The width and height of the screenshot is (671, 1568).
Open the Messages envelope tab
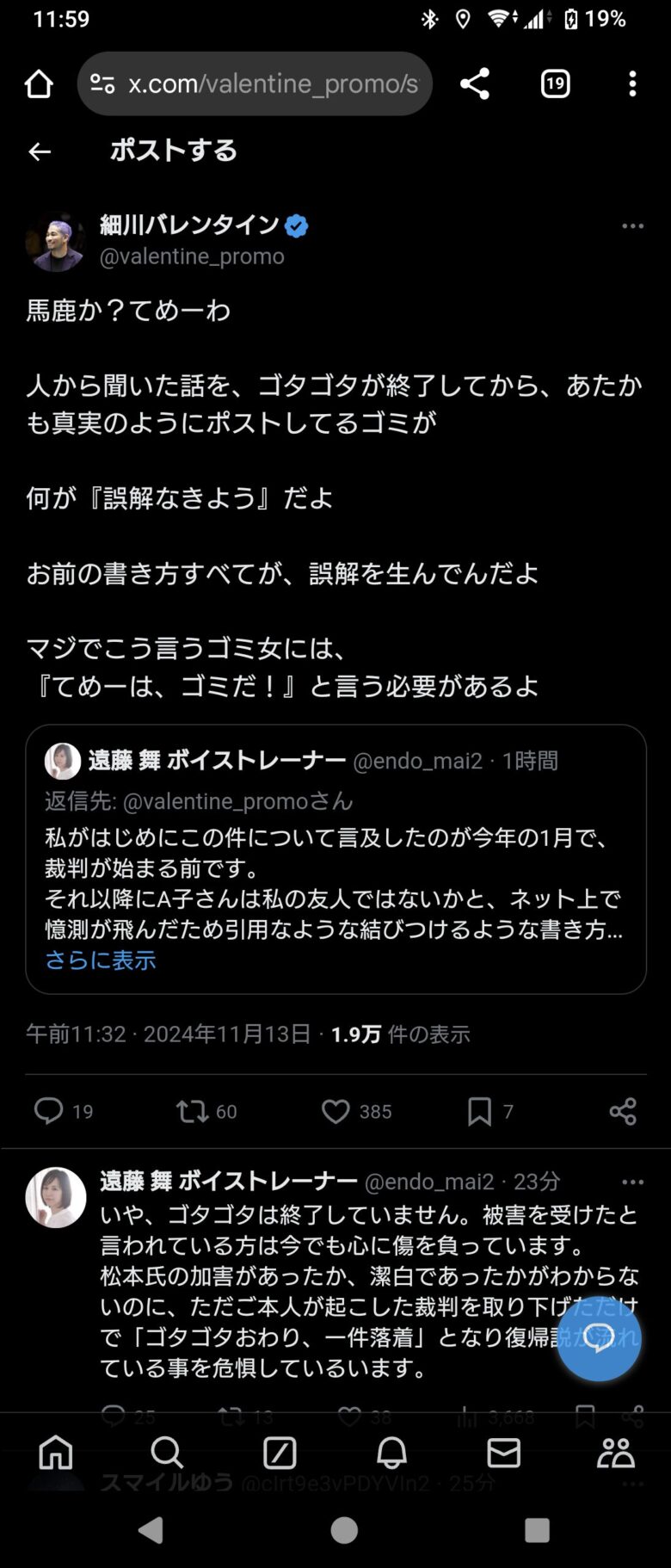503,1454
